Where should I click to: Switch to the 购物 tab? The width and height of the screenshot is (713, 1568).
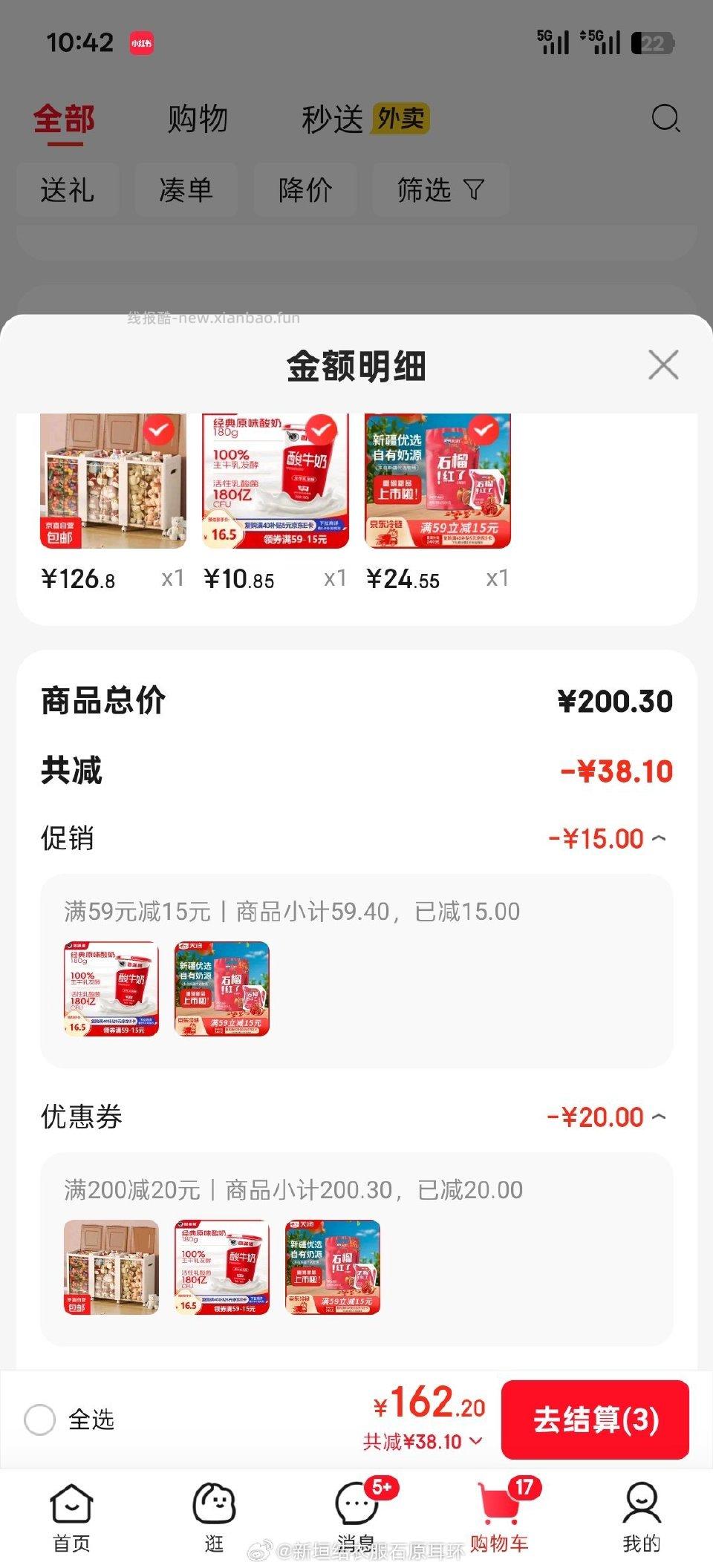[198, 119]
